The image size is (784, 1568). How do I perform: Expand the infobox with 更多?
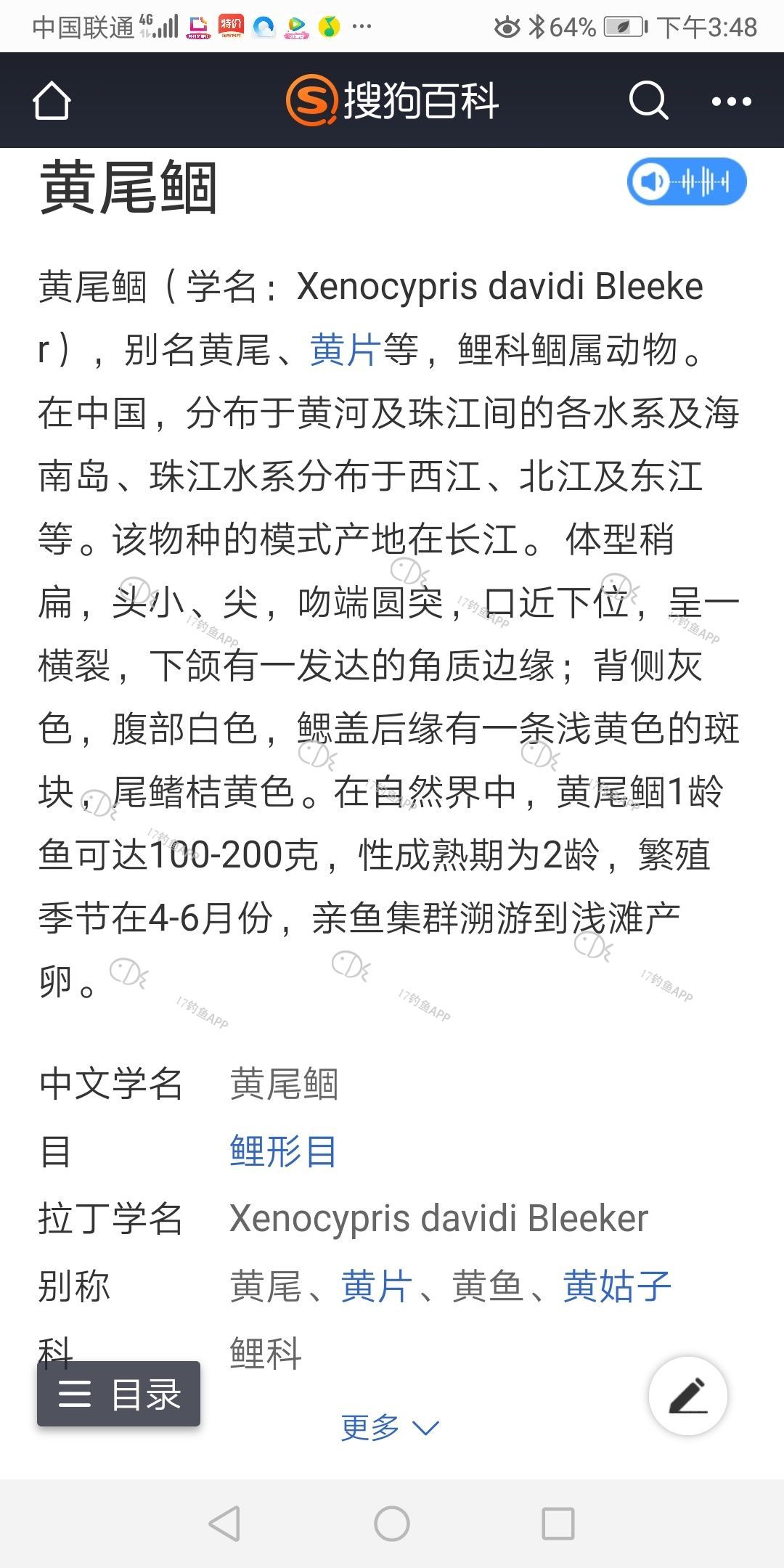391,1428
